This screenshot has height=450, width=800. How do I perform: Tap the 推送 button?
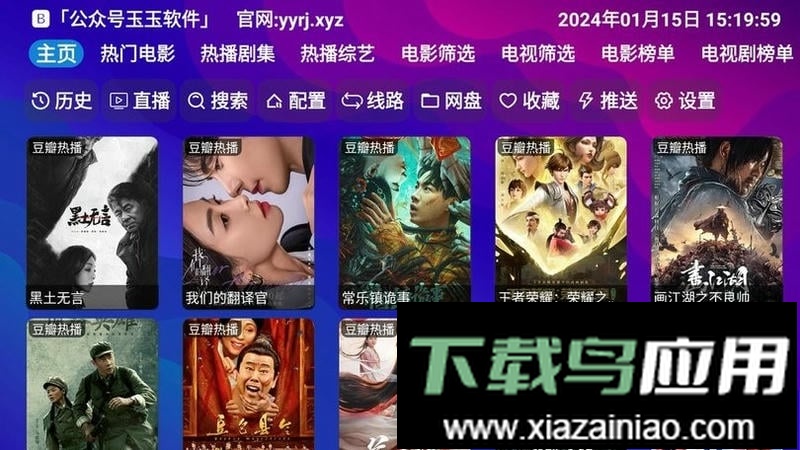[x=607, y=101]
